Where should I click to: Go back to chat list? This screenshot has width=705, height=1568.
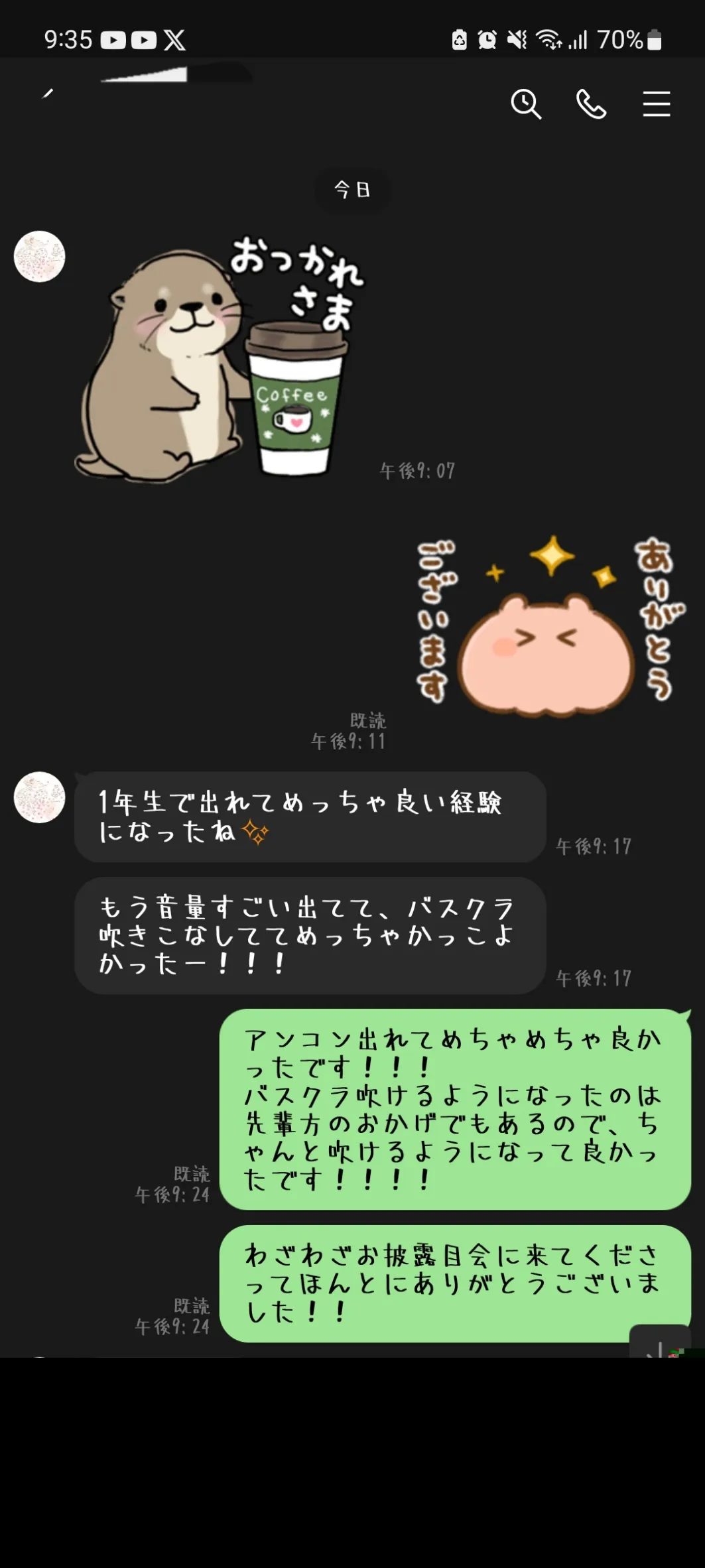(47, 94)
